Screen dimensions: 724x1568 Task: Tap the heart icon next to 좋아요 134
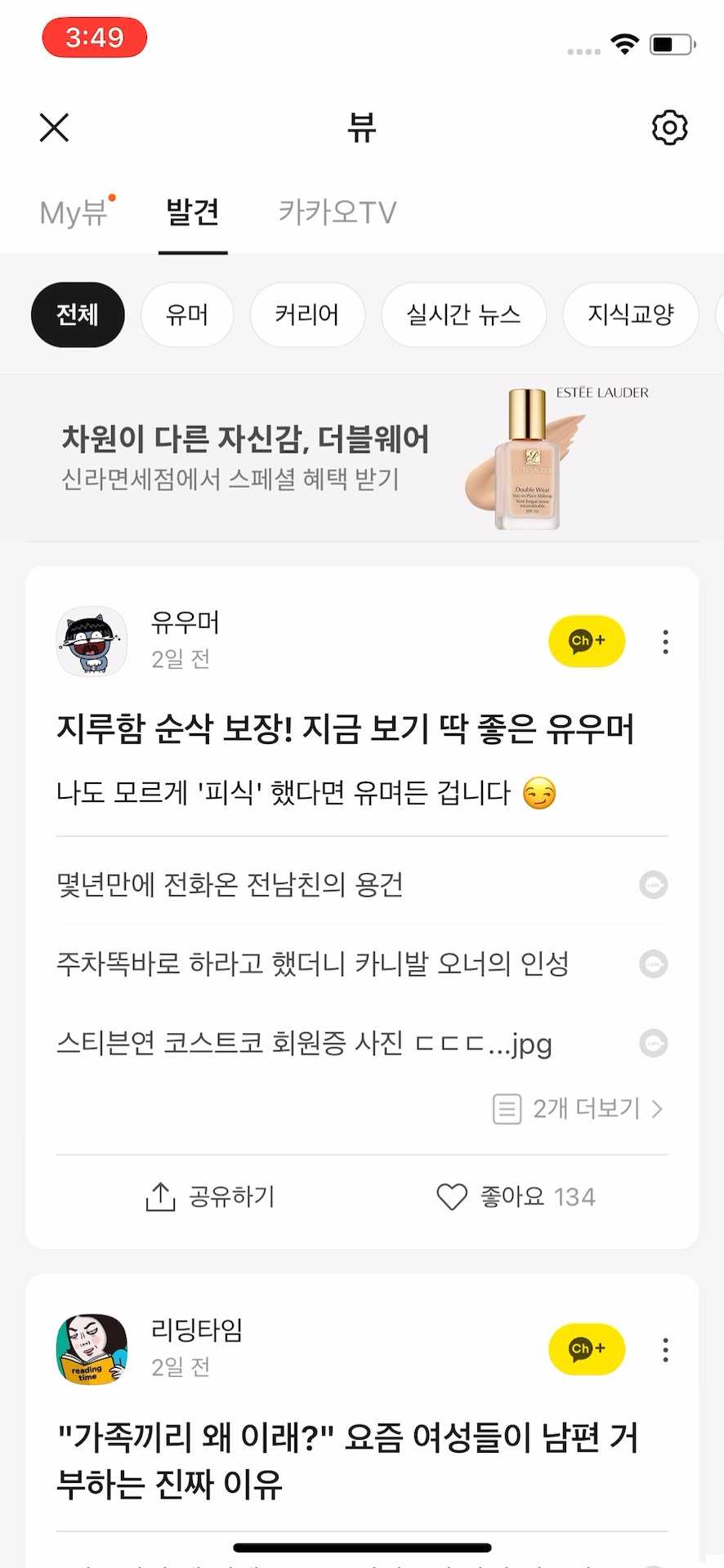[x=452, y=1196]
